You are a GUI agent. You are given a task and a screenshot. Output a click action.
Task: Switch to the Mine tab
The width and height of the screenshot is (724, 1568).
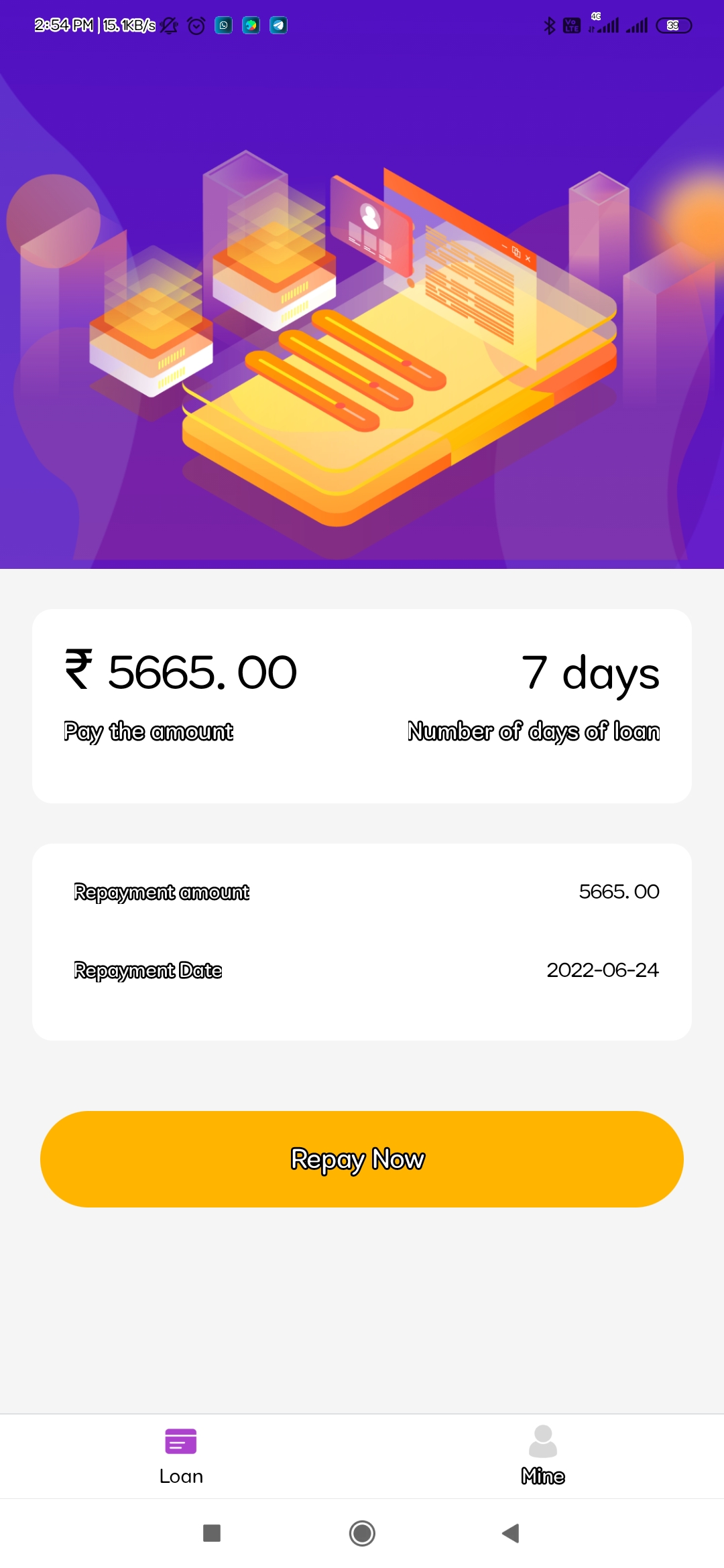(x=543, y=1455)
